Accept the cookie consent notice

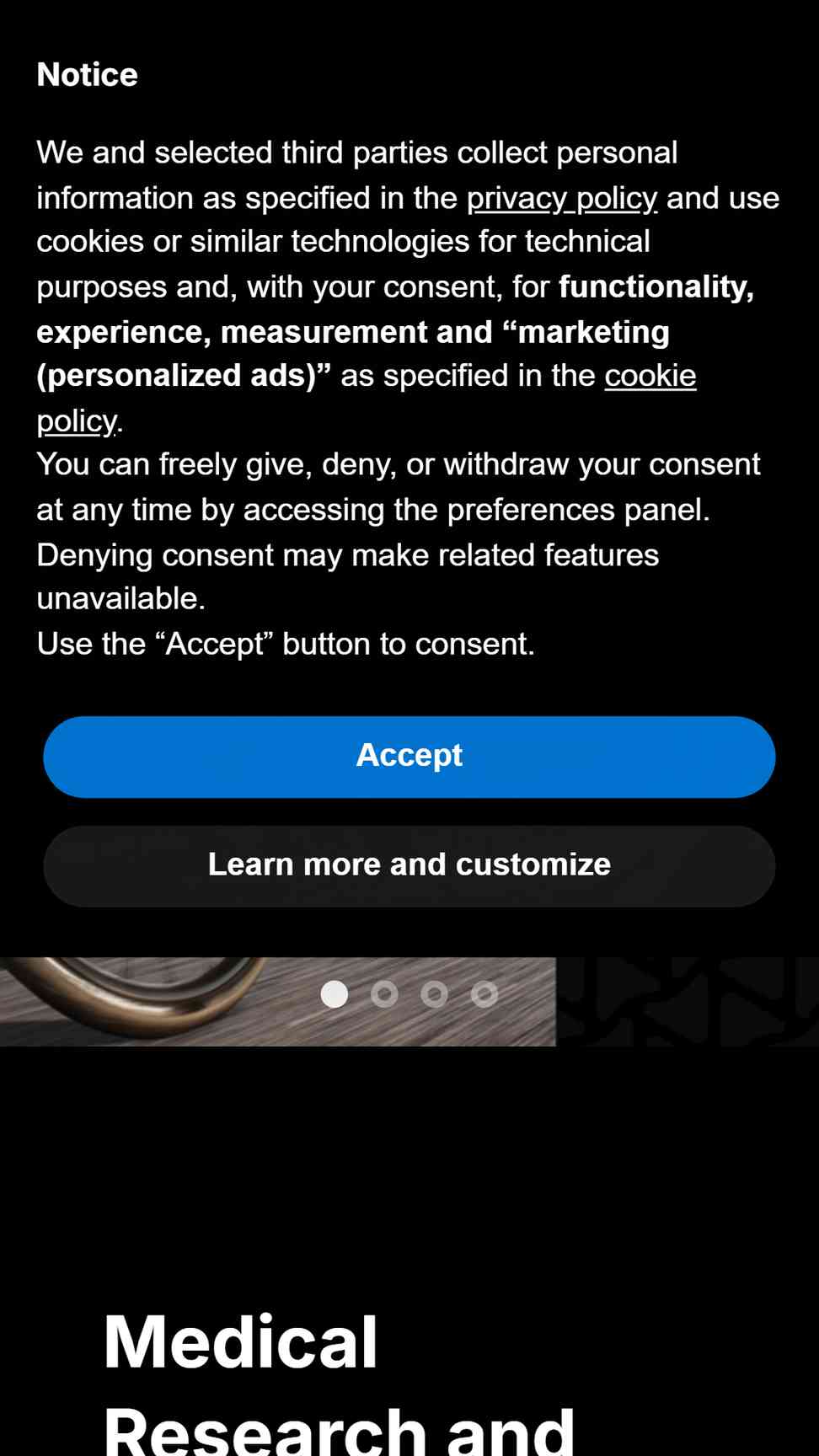coord(409,757)
